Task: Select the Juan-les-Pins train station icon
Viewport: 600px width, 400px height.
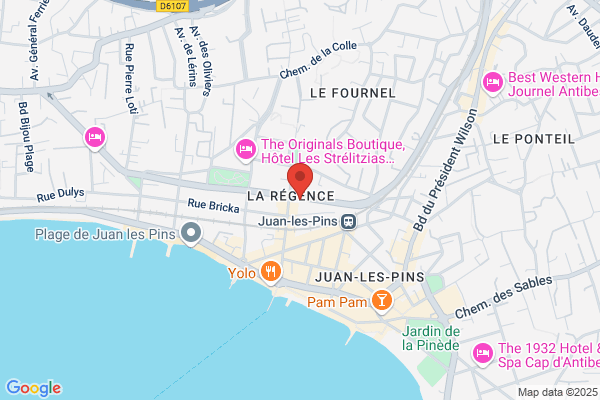Action: coord(349,221)
